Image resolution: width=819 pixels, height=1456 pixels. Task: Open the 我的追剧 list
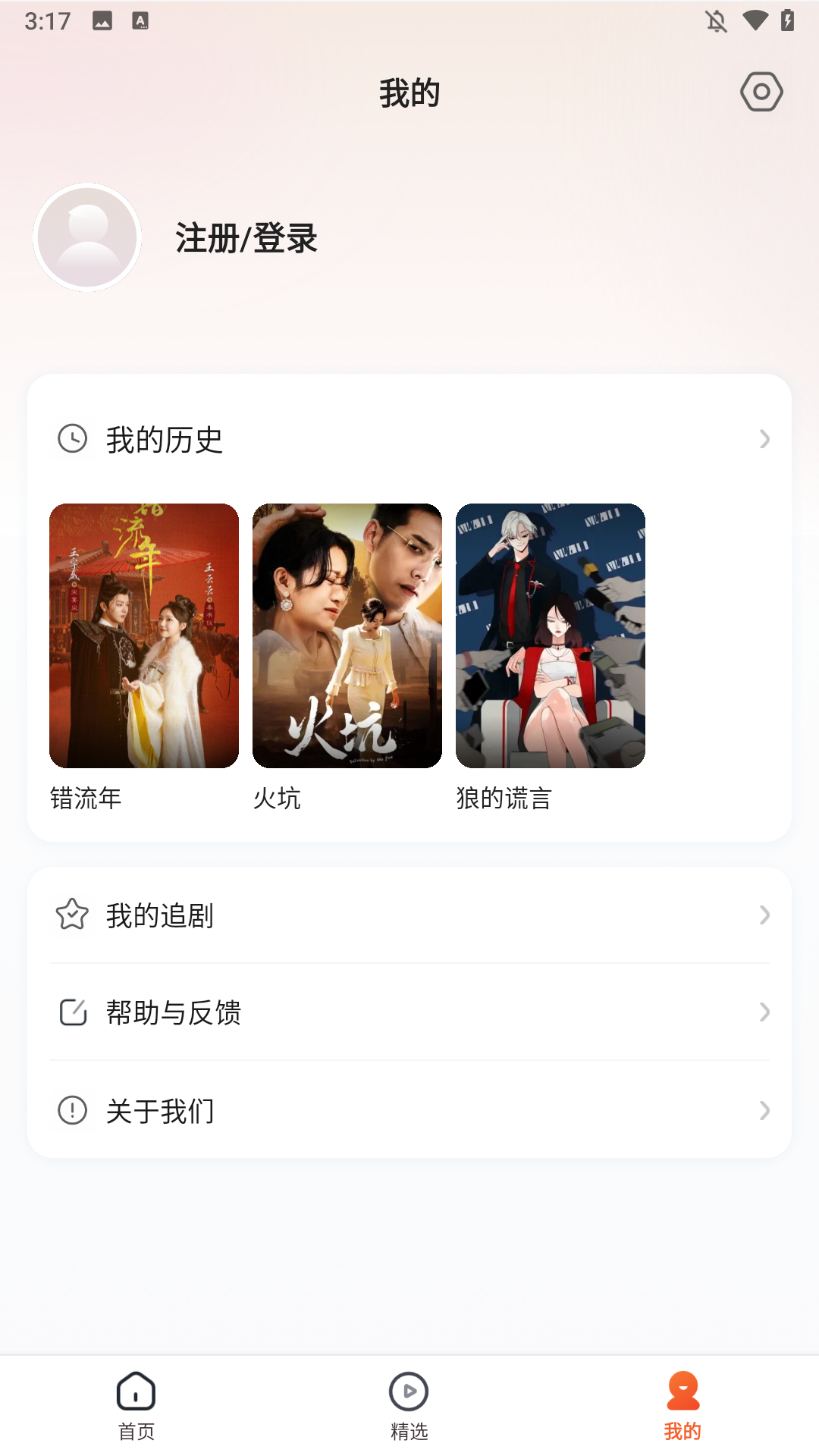click(x=160, y=915)
